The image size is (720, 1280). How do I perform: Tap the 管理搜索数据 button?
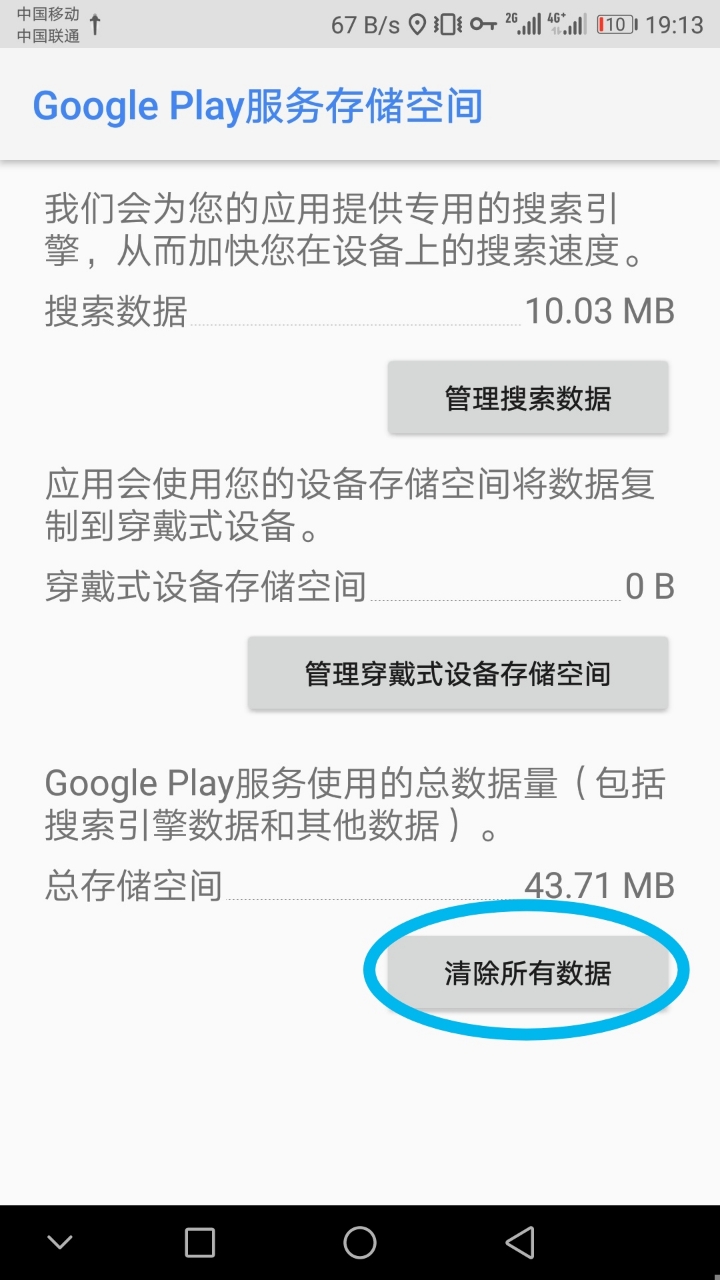(x=528, y=398)
